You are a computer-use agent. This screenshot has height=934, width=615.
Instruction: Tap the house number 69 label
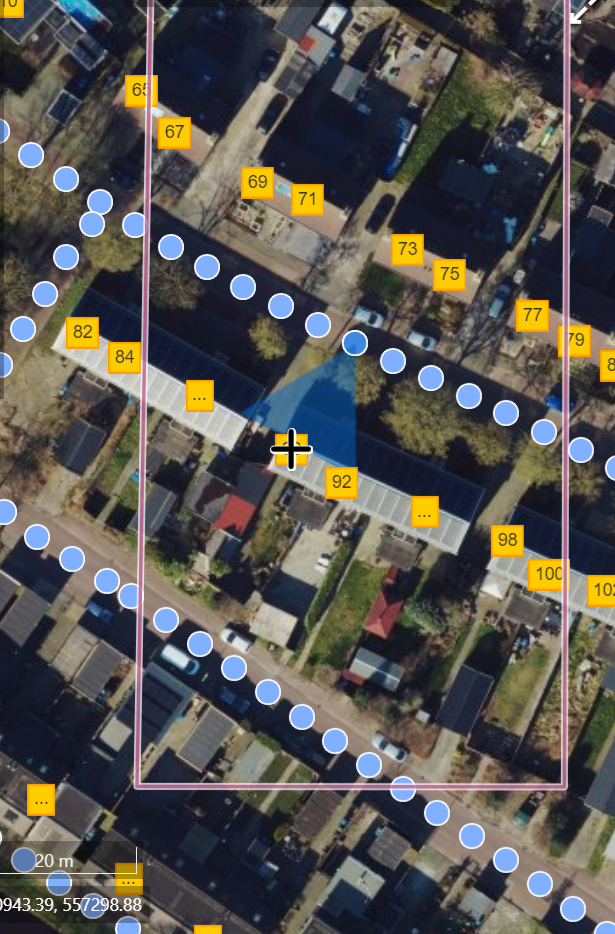[x=258, y=182]
